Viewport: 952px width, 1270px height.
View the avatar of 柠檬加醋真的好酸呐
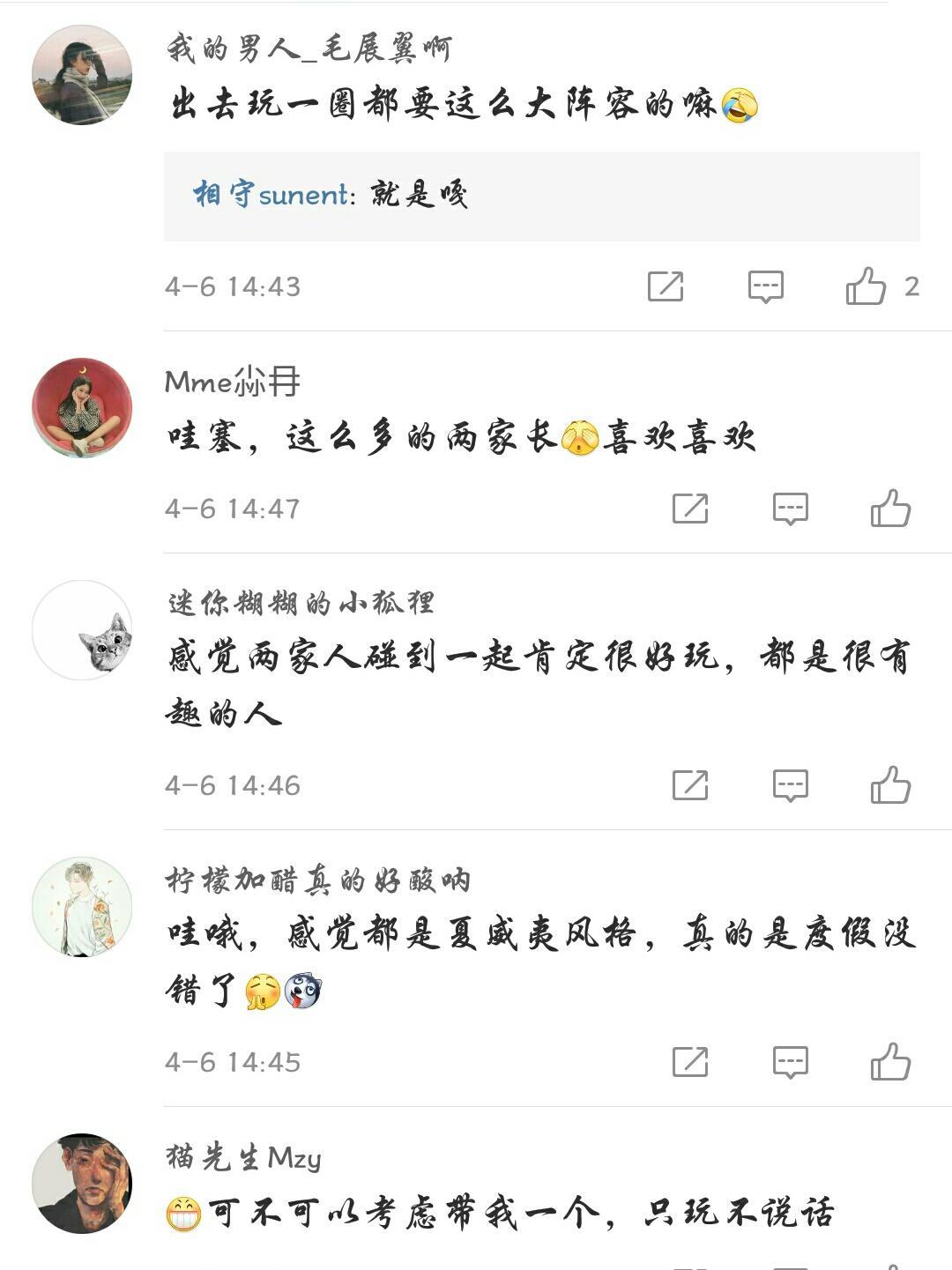click(x=82, y=907)
